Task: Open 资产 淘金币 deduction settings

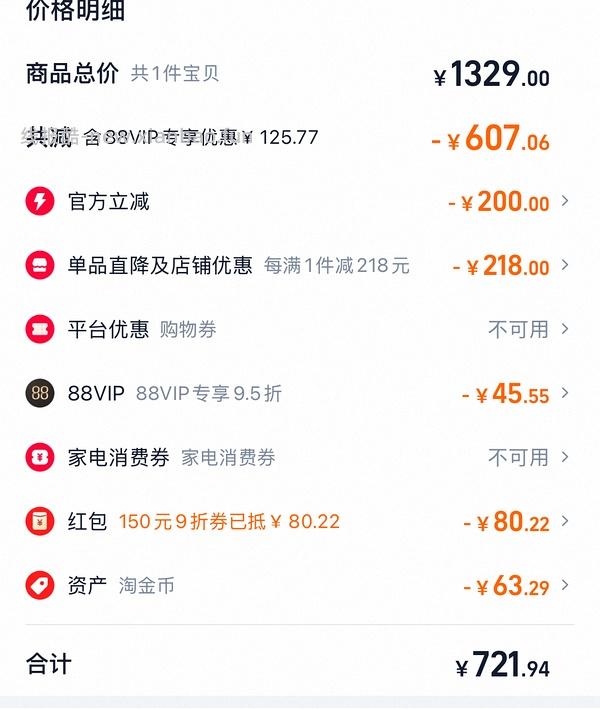Action: point(300,586)
